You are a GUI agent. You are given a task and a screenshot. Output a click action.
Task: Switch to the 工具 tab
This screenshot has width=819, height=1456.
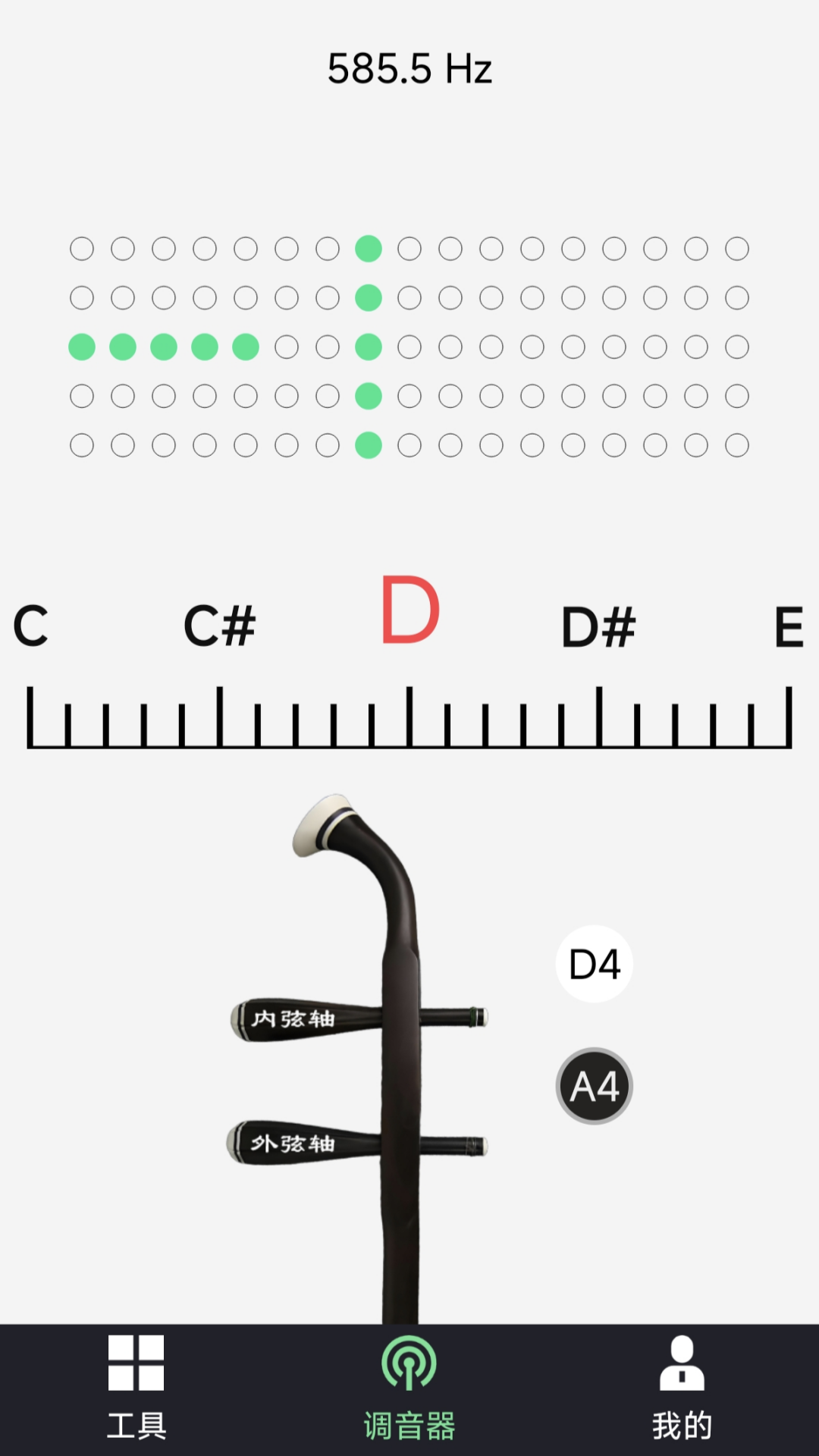(136, 1389)
